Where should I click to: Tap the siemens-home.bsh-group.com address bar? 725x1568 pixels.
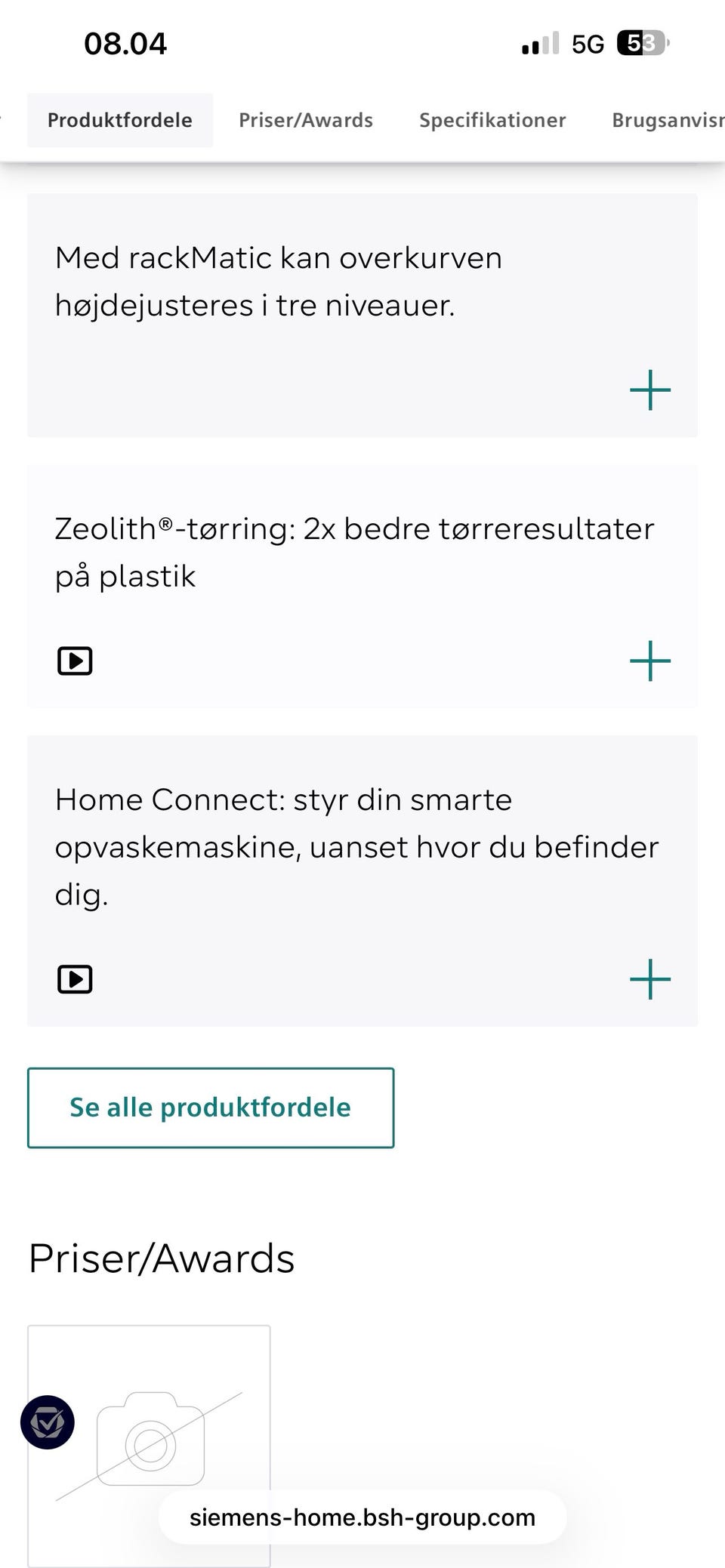coord(362,1517)
